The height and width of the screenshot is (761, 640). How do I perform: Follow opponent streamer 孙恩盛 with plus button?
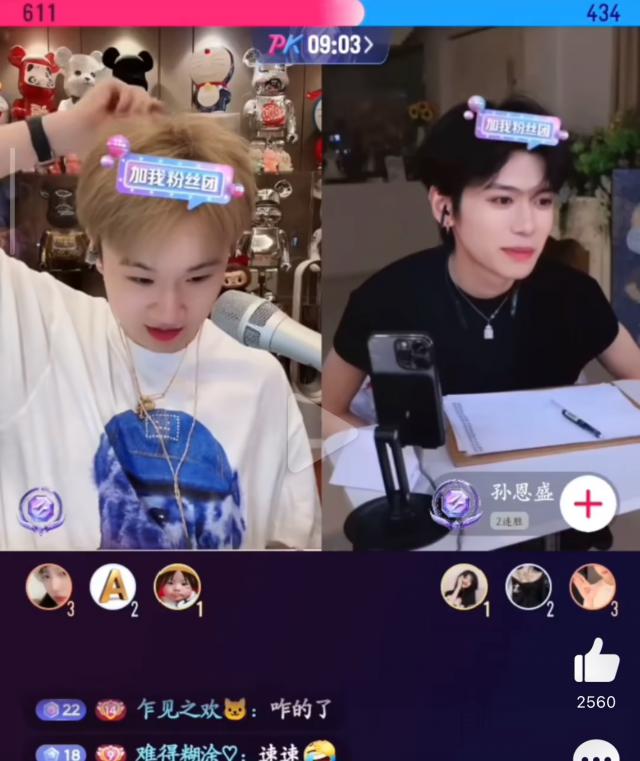tap(588, 504)
